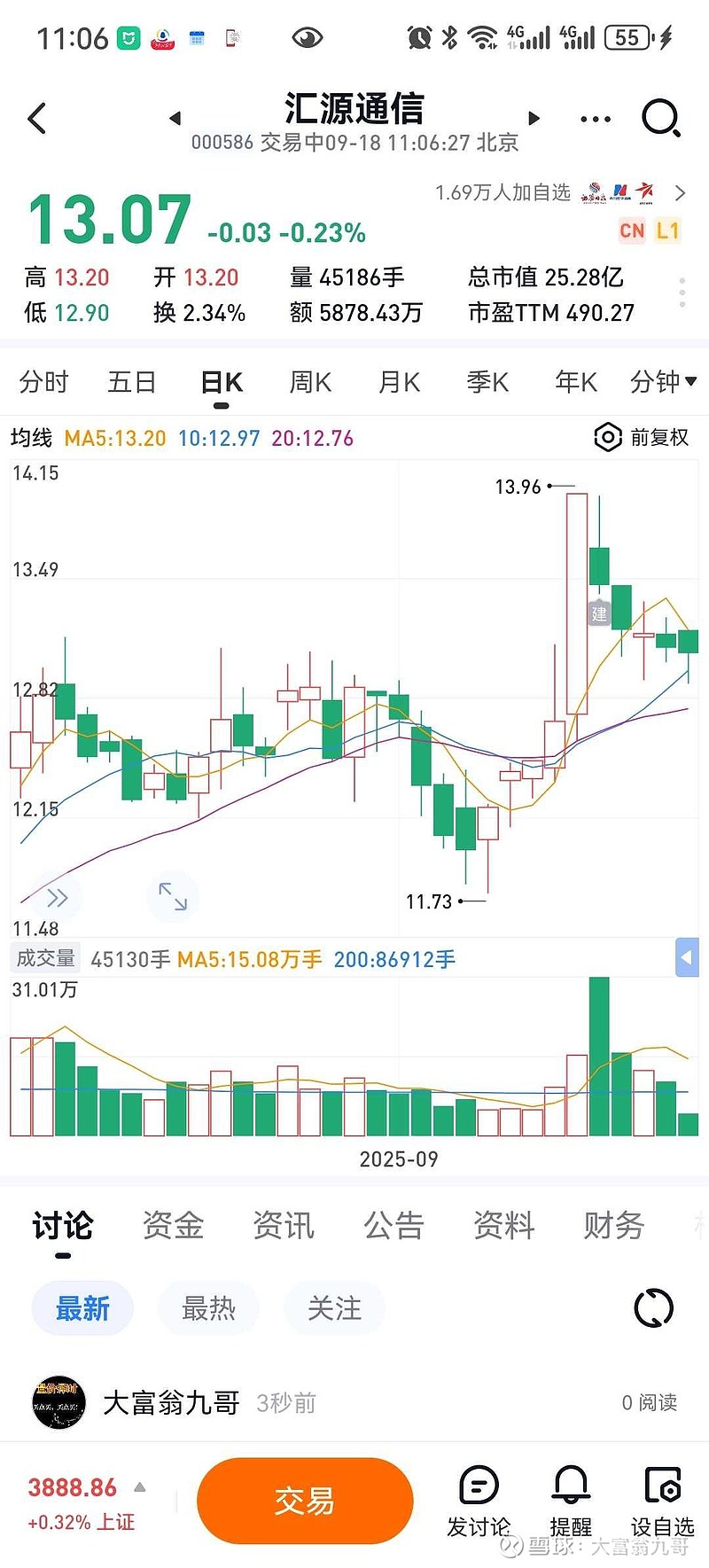Switch to the 分时 chart tab
709x1568 pixels.
pyautogui.click(x=44, y=382)
